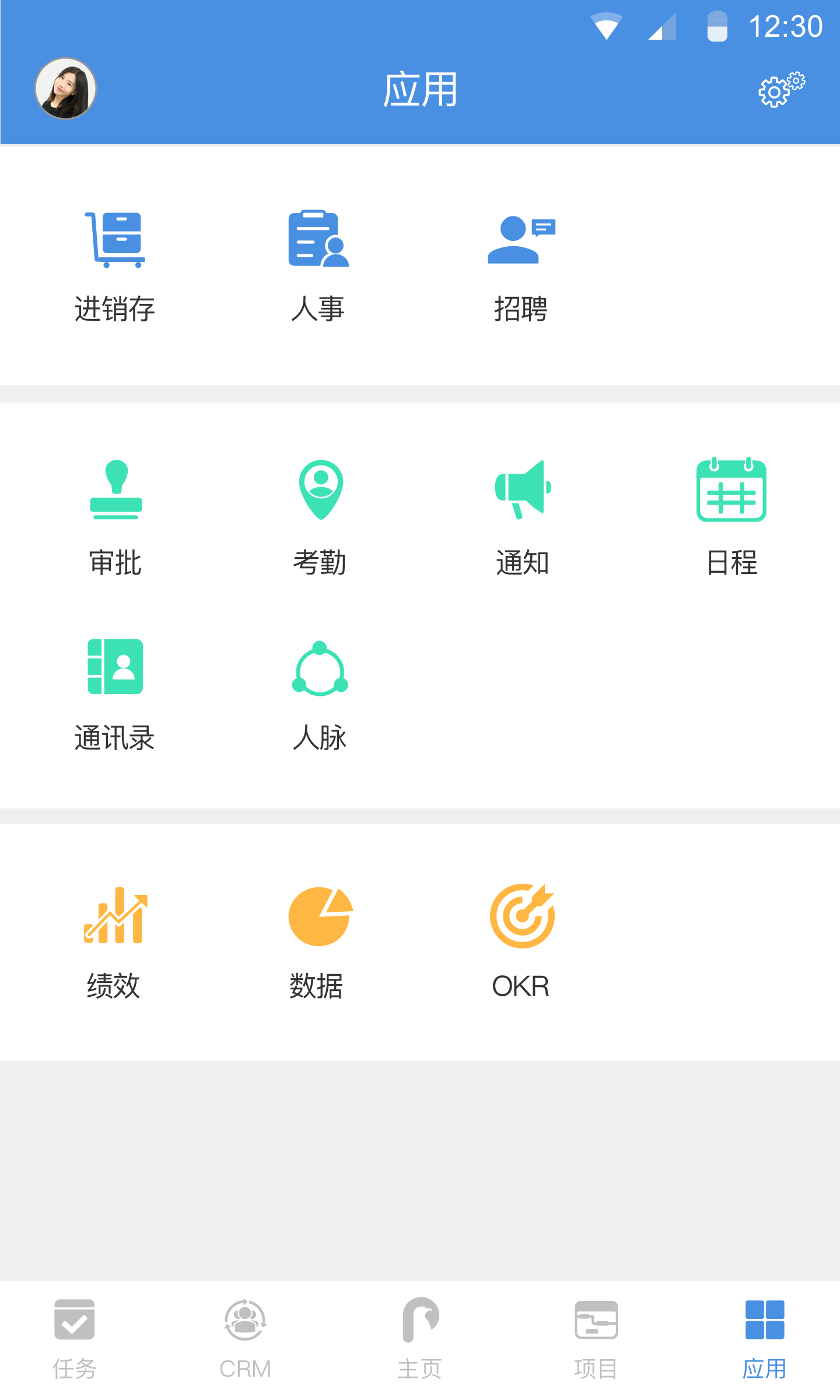Viewport: 840px width, 1400px height.
Task: Select the active 应用 tab
Action: tap(765, 1342)
